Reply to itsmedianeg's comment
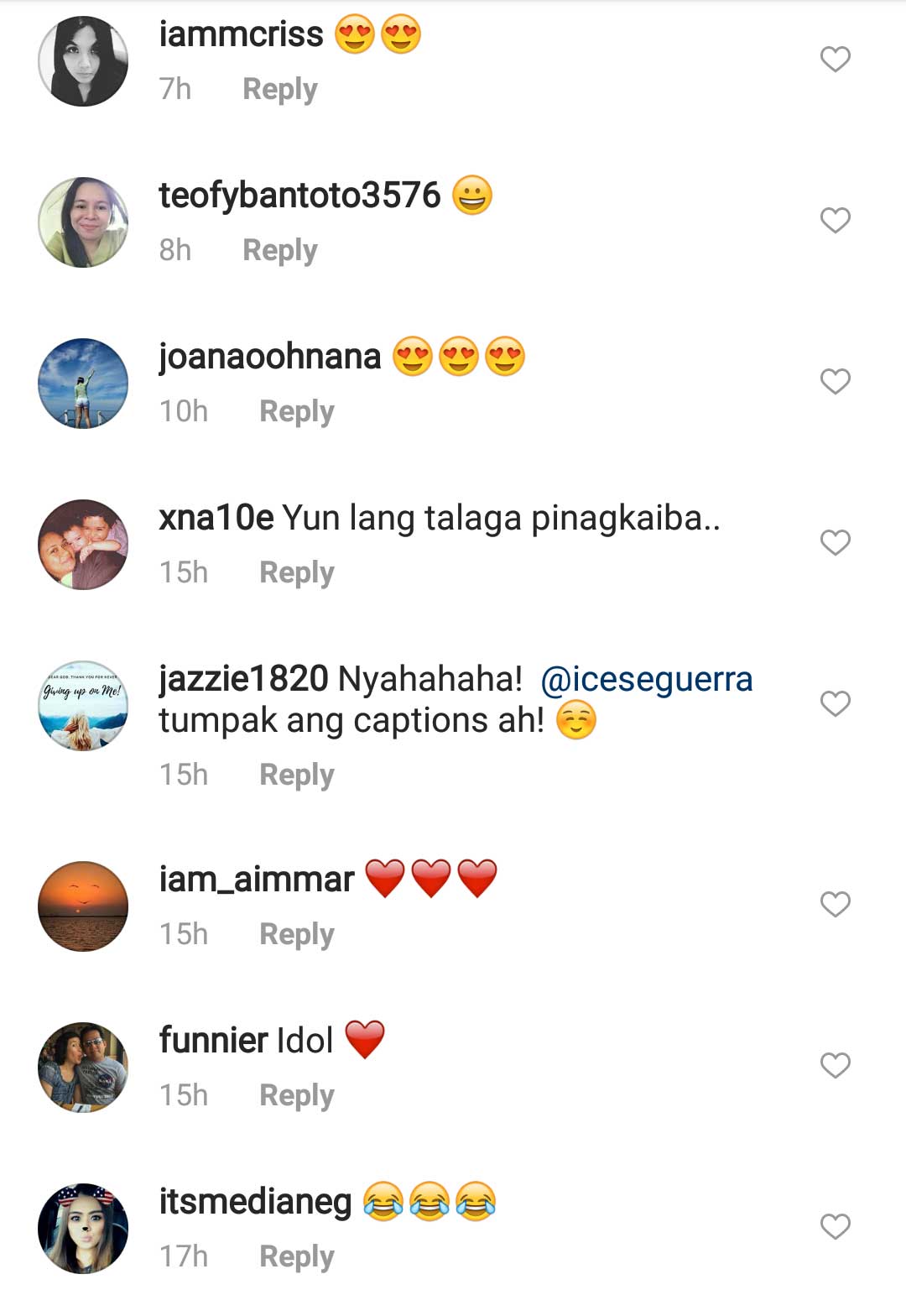This screenshot has width=906, height=1316. 296,1256
